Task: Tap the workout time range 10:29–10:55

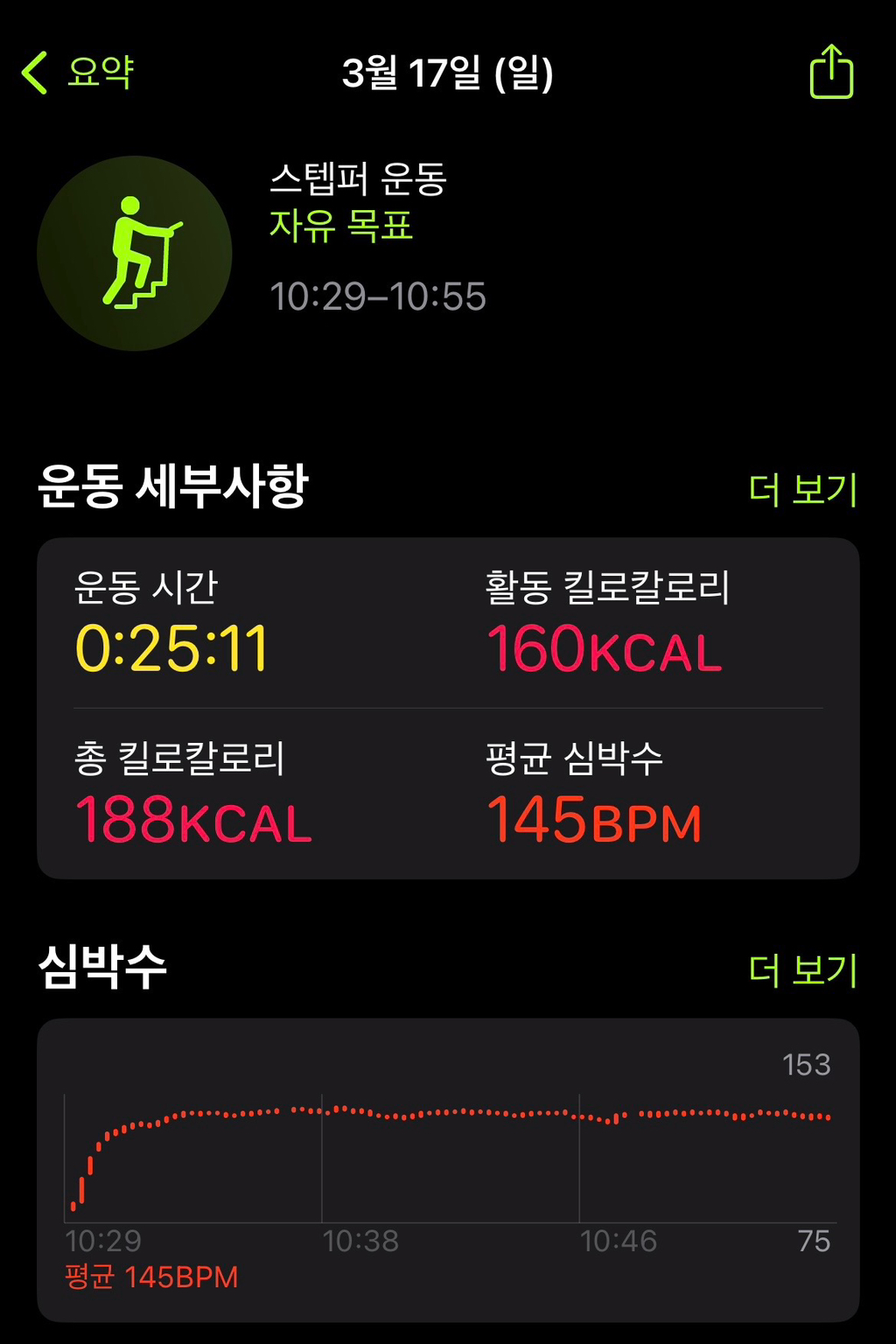Action: 376,297
